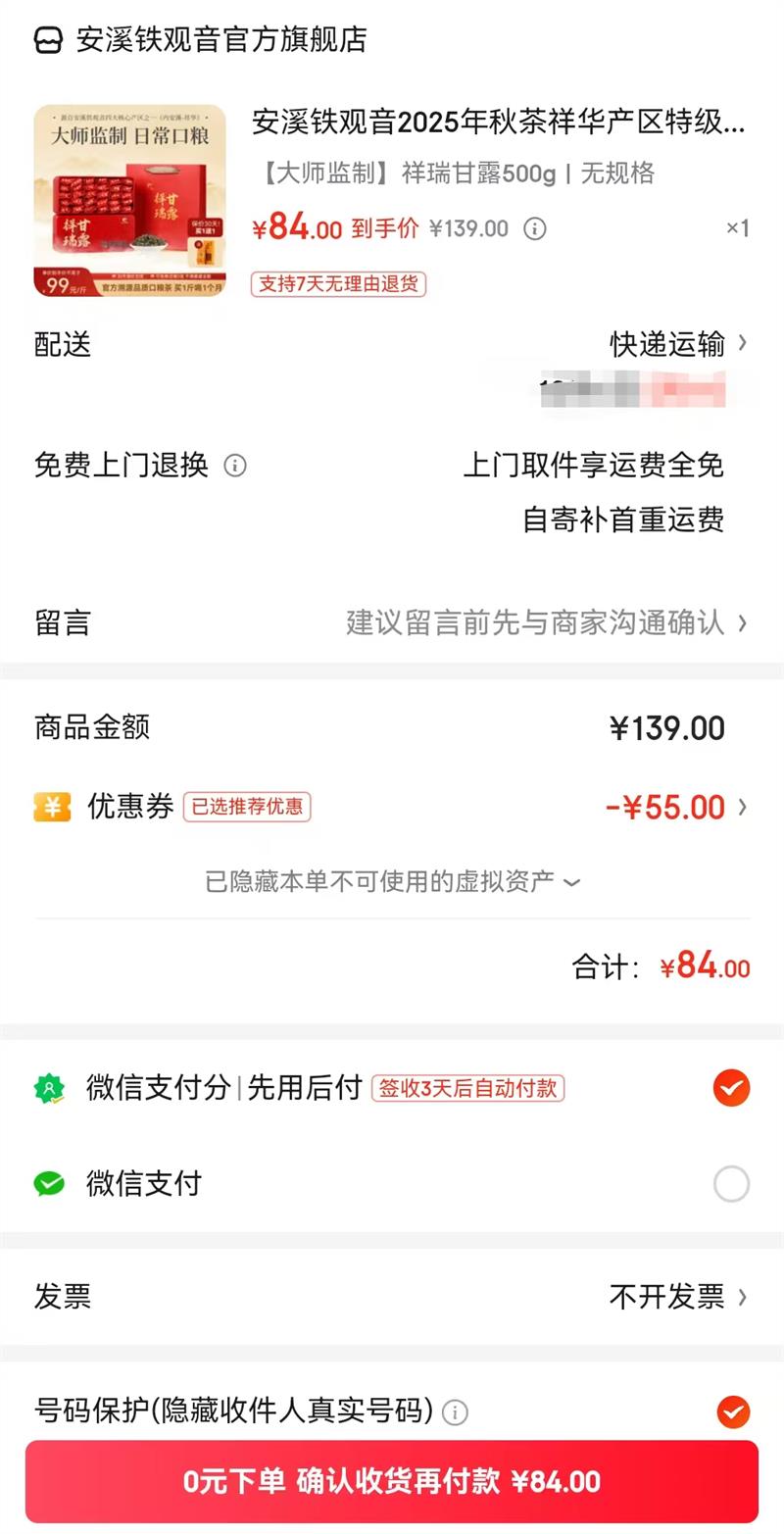This screenshot has height=1534, width=784.
Task: Open coupon details via the -¥55.00 chevron
Action: coord(742,806)
